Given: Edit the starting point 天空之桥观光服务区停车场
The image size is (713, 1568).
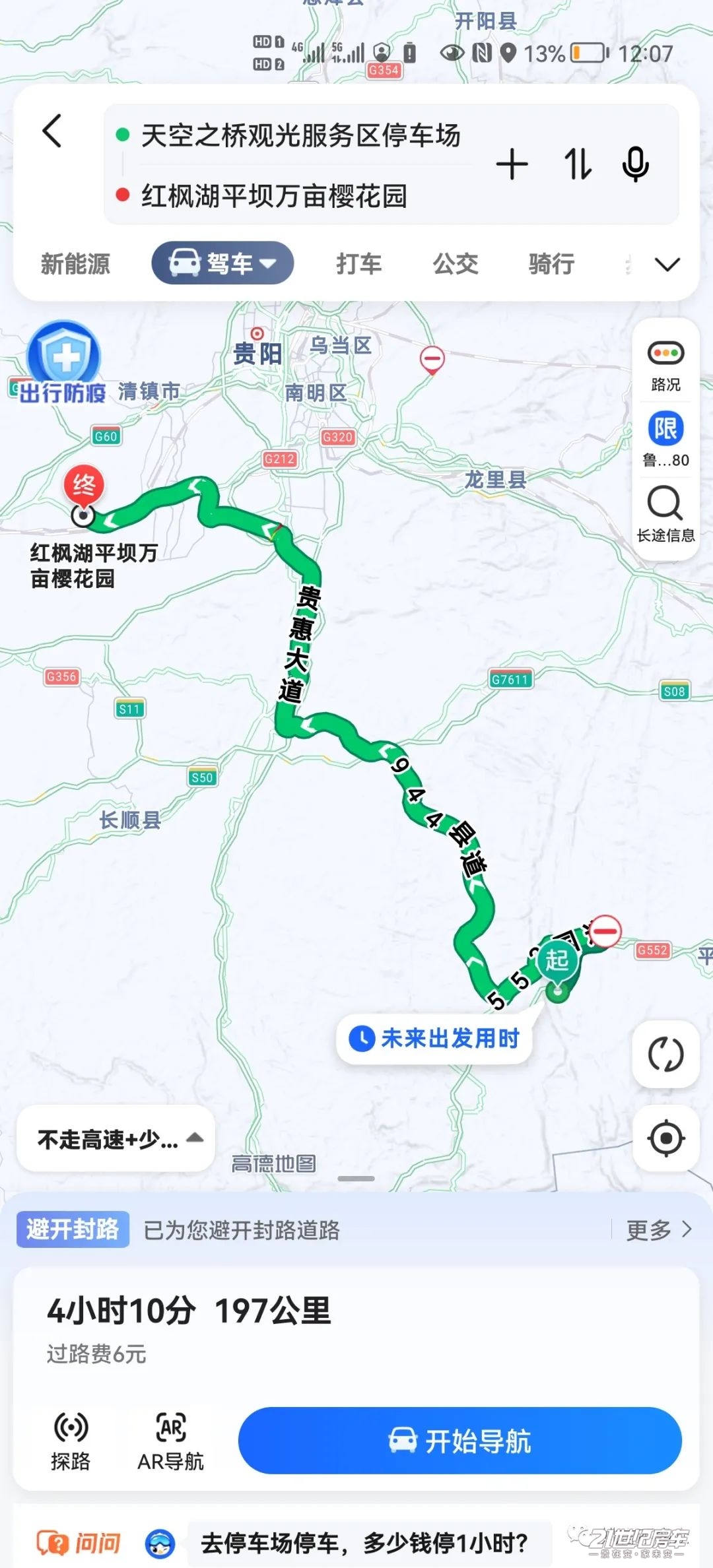Looking at the screenshot, I should 300,136.
